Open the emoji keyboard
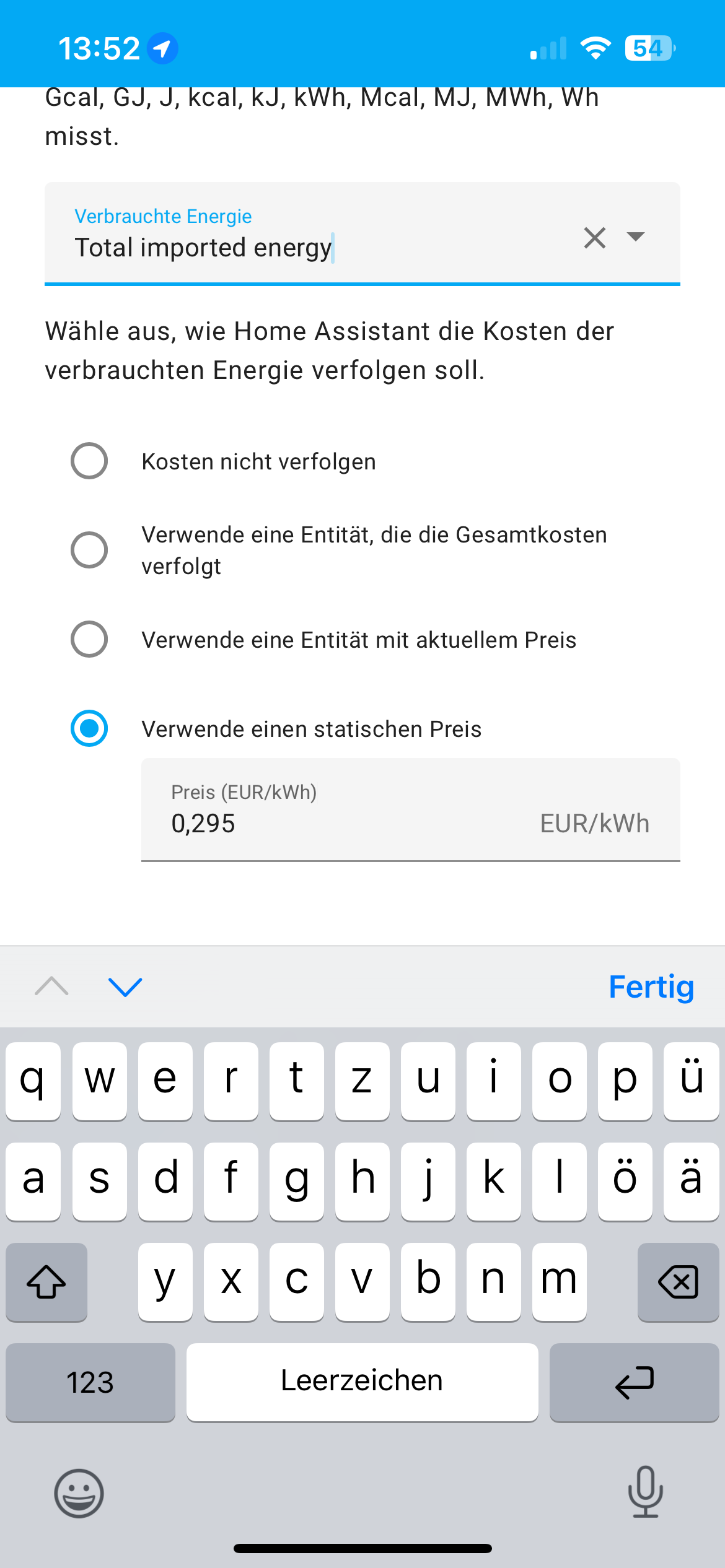The image size is (725, 1568). point(79,1493)
